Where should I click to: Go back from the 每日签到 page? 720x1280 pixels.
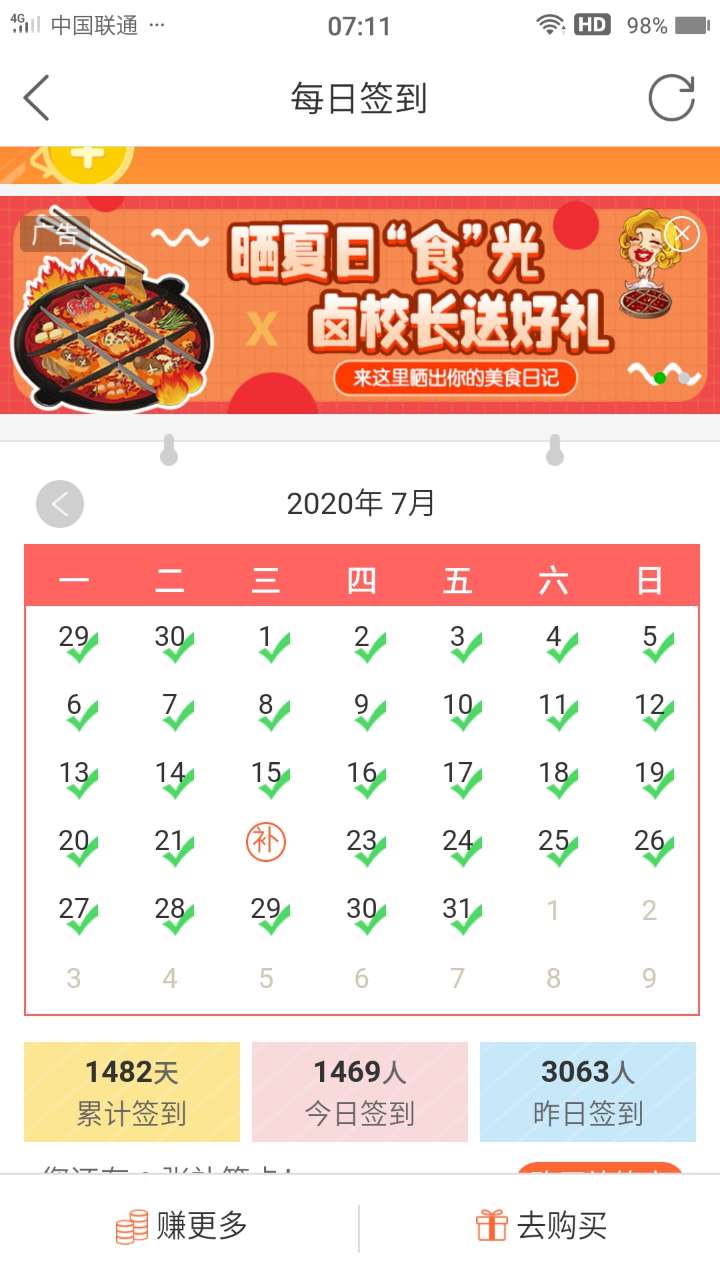click(x=37, y=98)
